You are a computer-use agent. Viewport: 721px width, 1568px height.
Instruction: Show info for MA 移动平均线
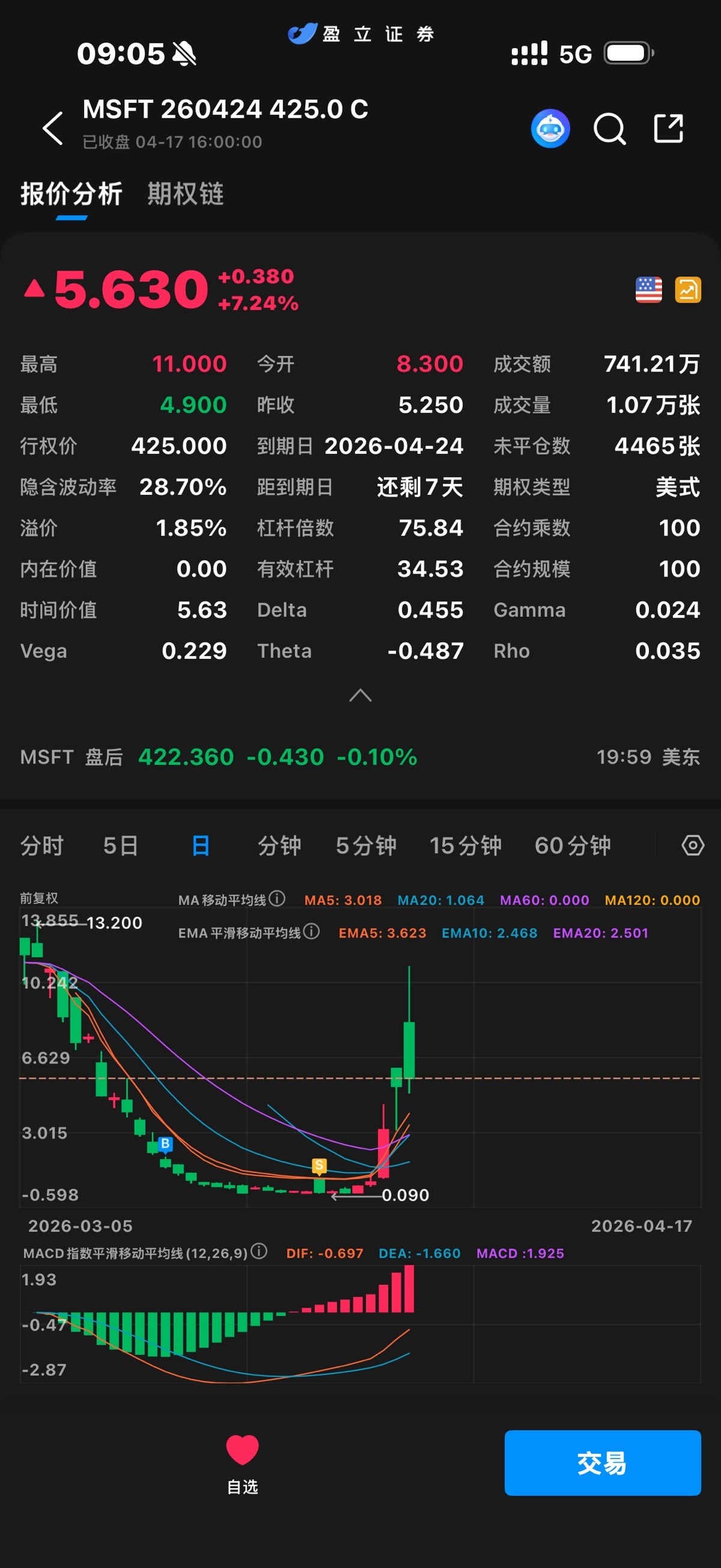[278, 898]
